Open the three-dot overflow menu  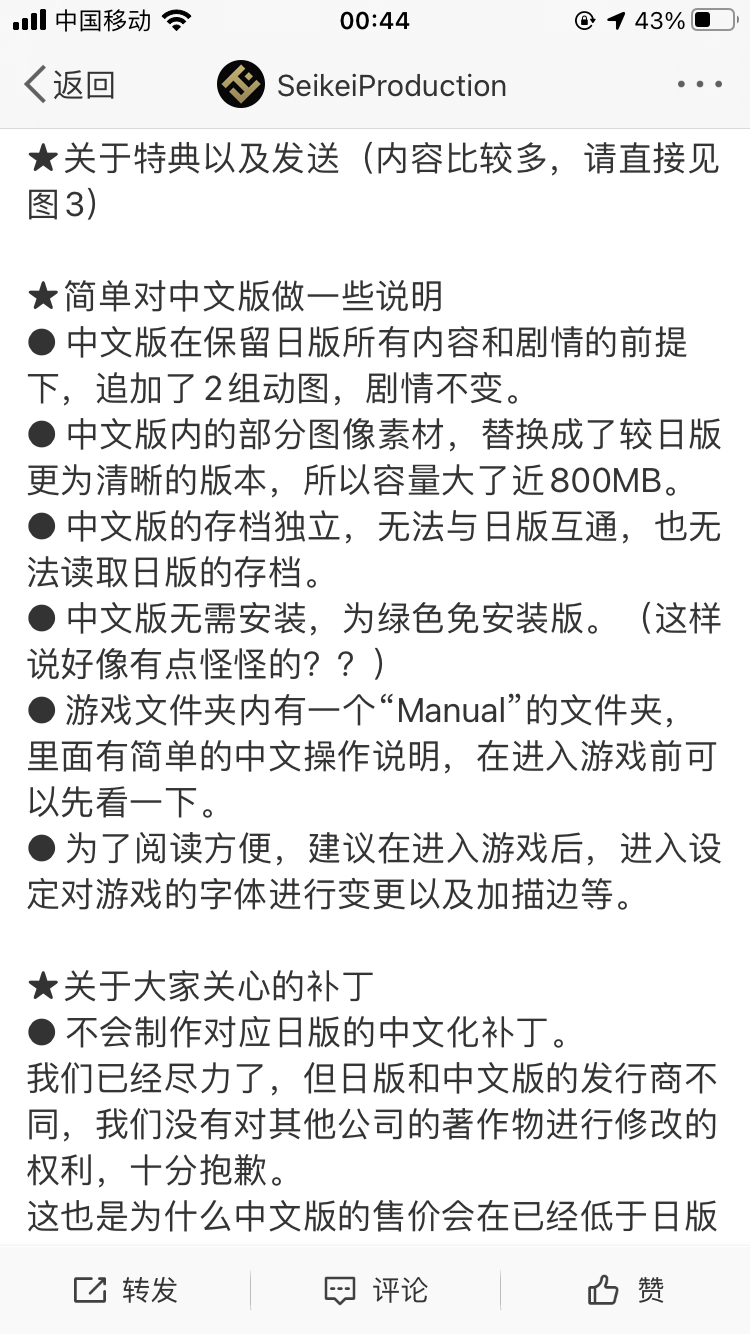tap(700, 85)
